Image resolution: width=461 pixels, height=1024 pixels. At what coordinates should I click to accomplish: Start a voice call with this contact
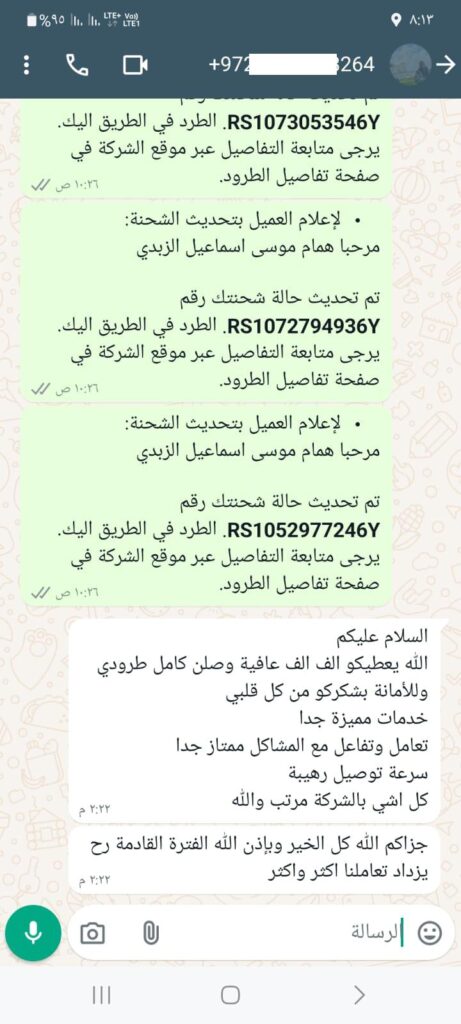coord(77,65)
